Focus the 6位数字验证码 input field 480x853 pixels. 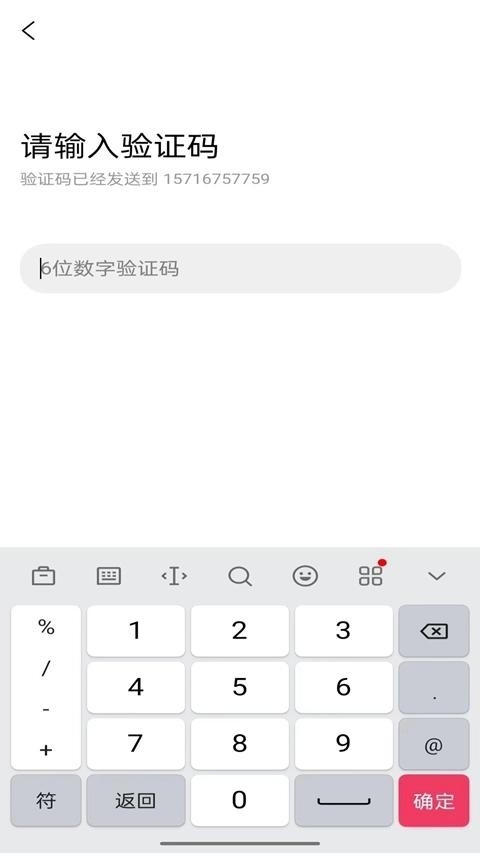[240, 269]
